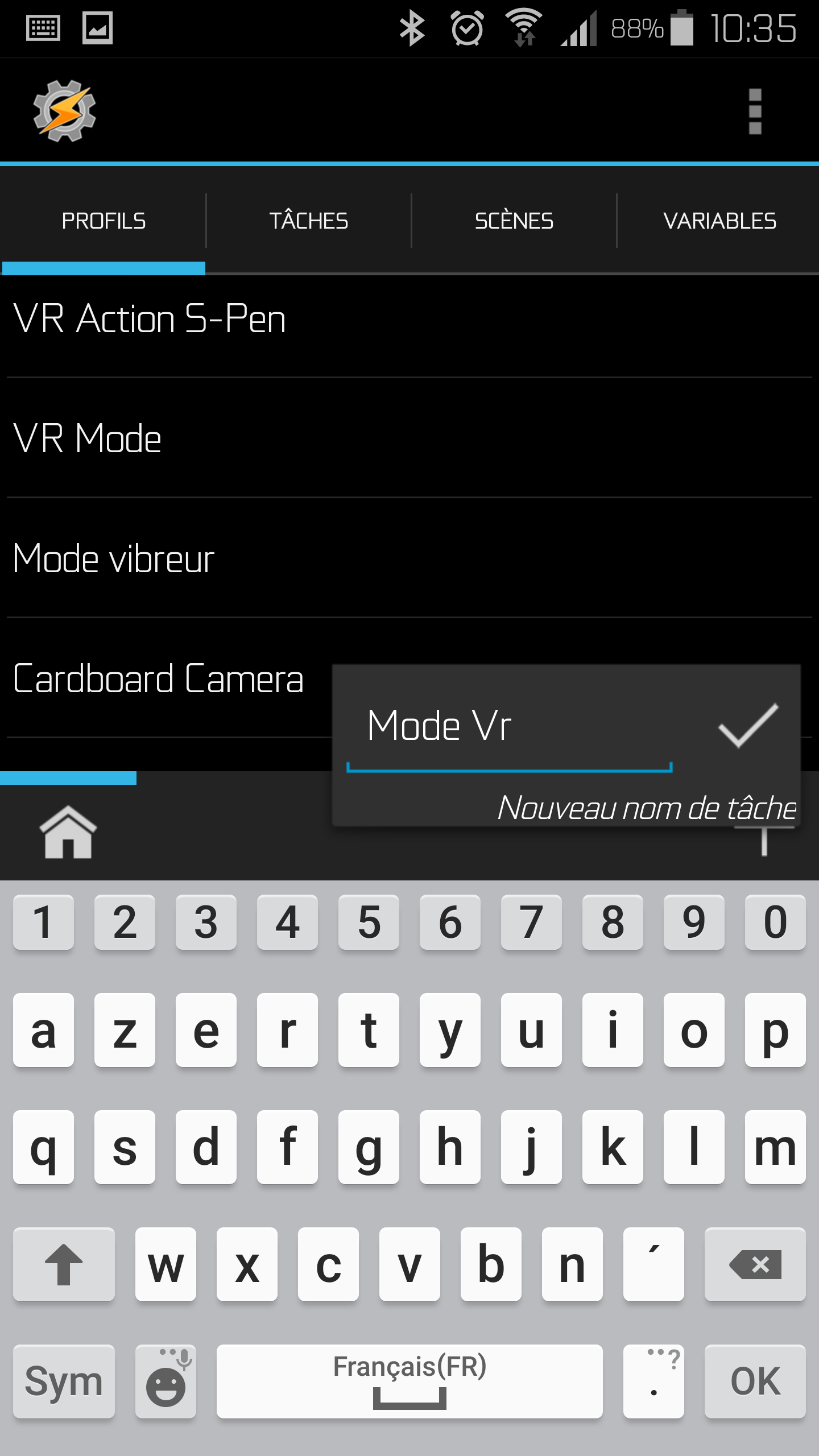Open the Cardboard Camera profile

point(158,679)
